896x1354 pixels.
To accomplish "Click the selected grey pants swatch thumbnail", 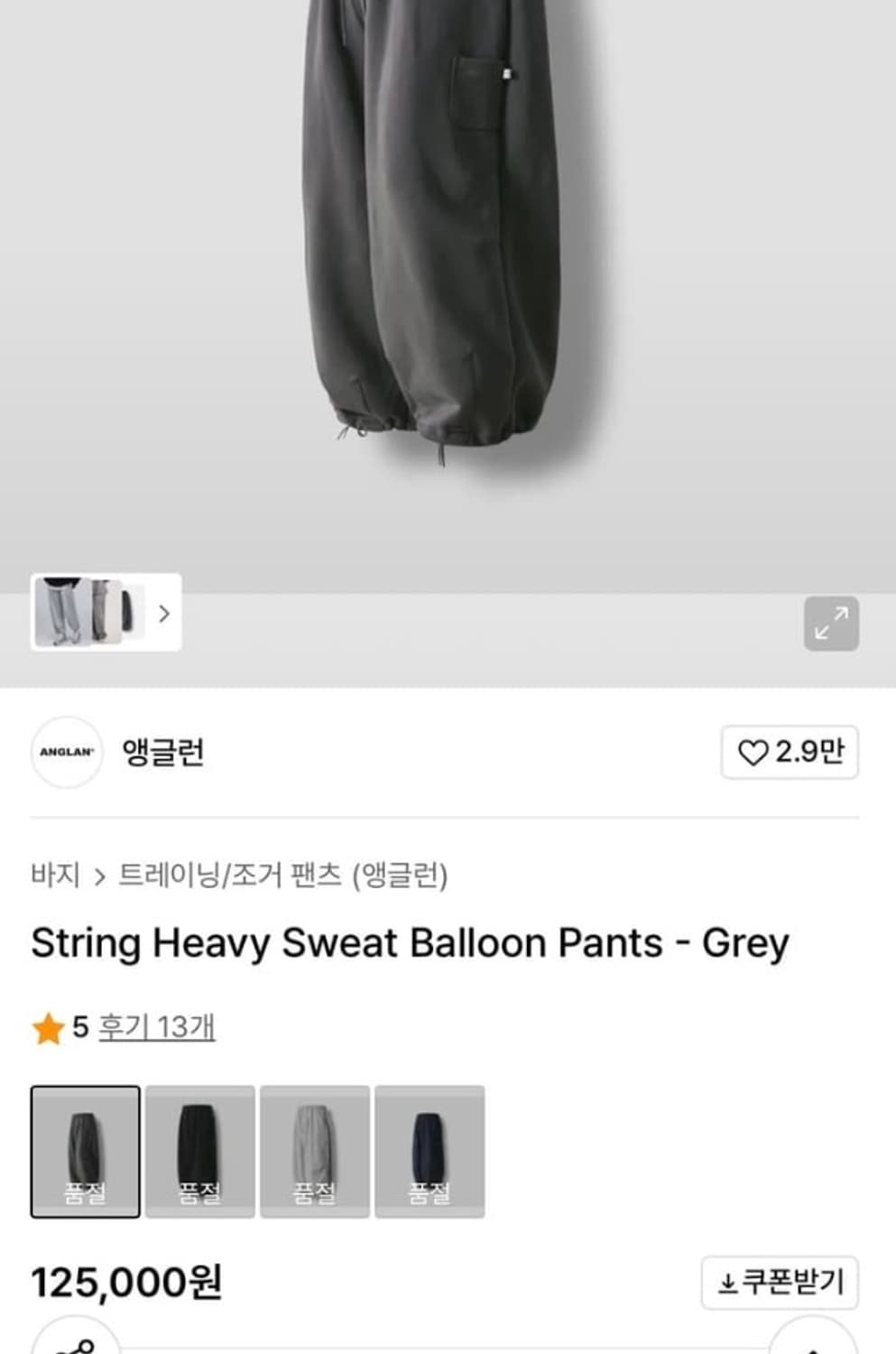I will pyautogui.click(x=86, y=1150).
